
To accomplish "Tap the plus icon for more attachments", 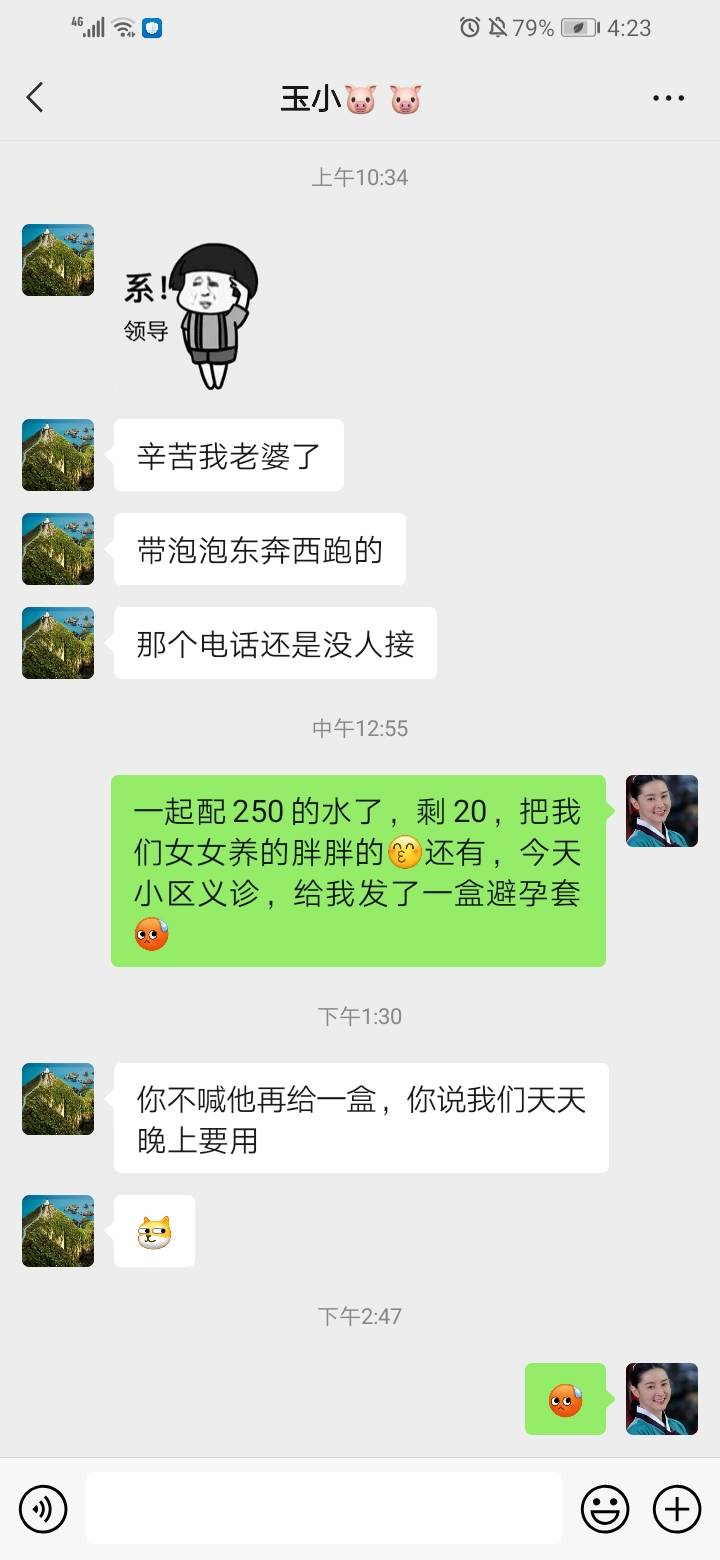I will (678, 1507).
